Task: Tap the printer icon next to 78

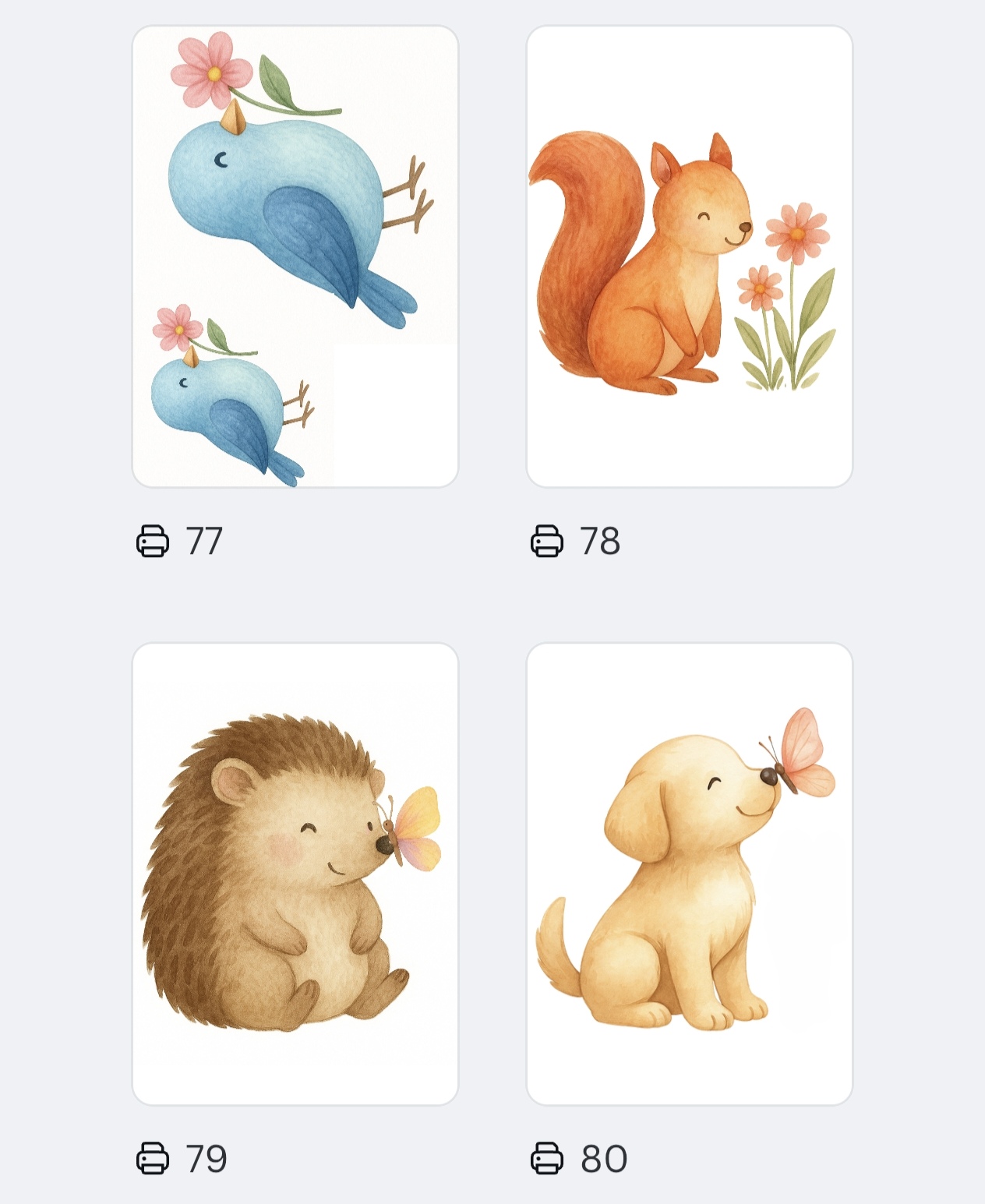Action: tap(547, 541)
